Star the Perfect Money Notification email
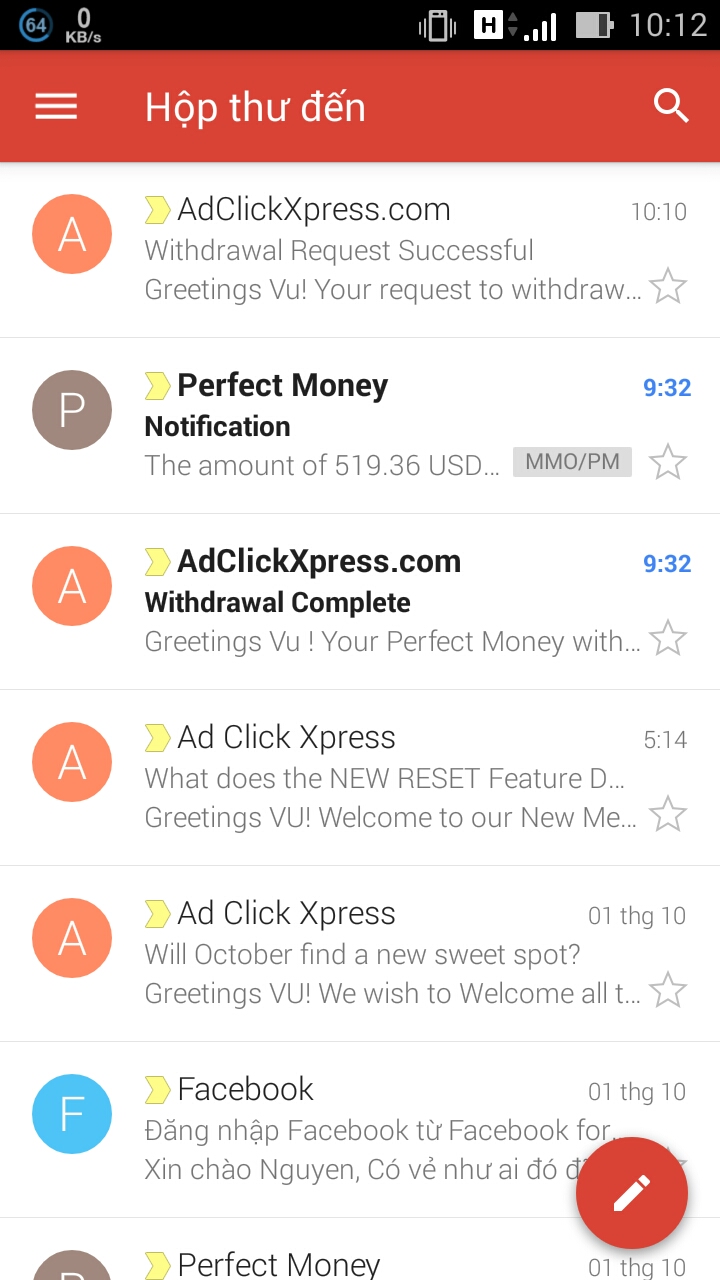Viewport: 720px width, 1280px height. (668, 463)
